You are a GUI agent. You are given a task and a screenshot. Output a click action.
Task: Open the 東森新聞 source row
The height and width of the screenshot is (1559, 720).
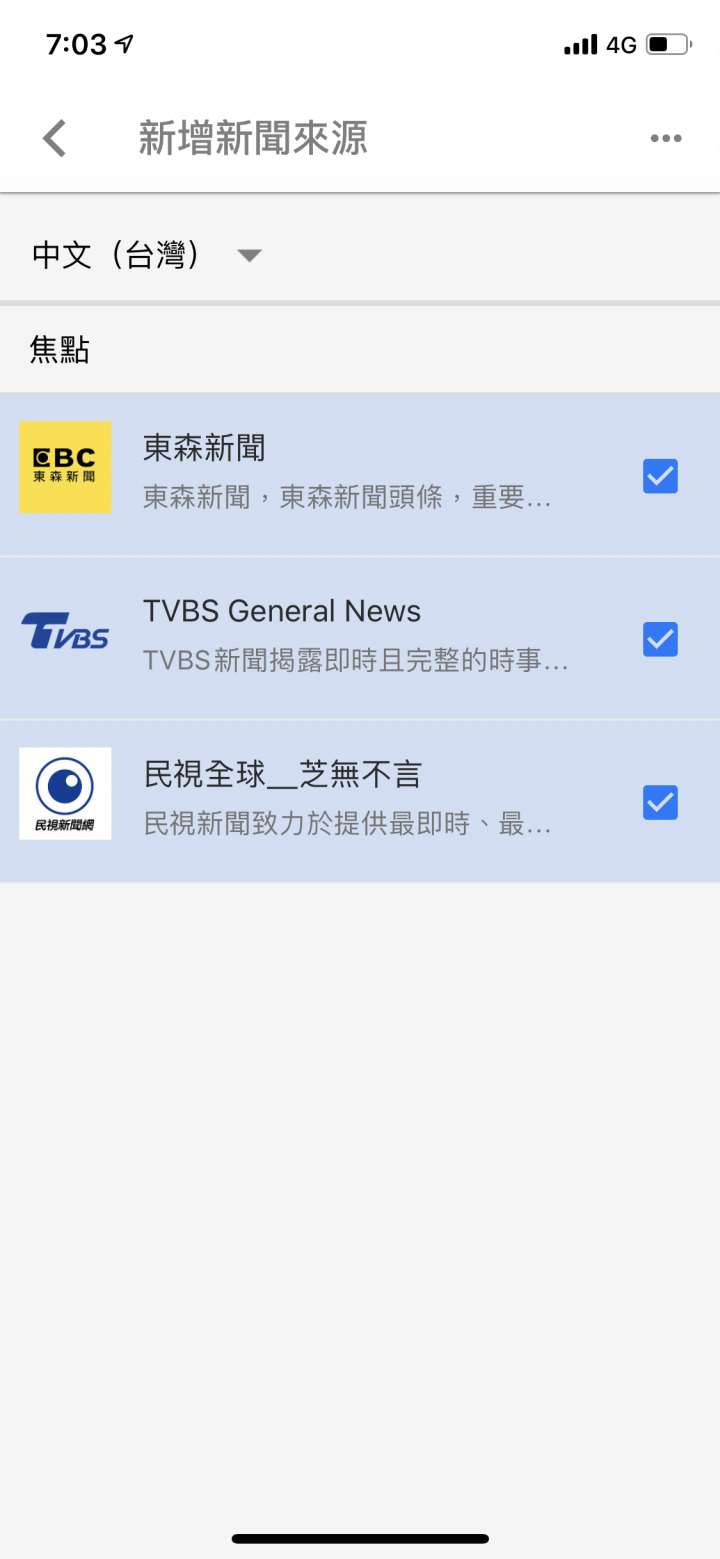click(360, 475)
